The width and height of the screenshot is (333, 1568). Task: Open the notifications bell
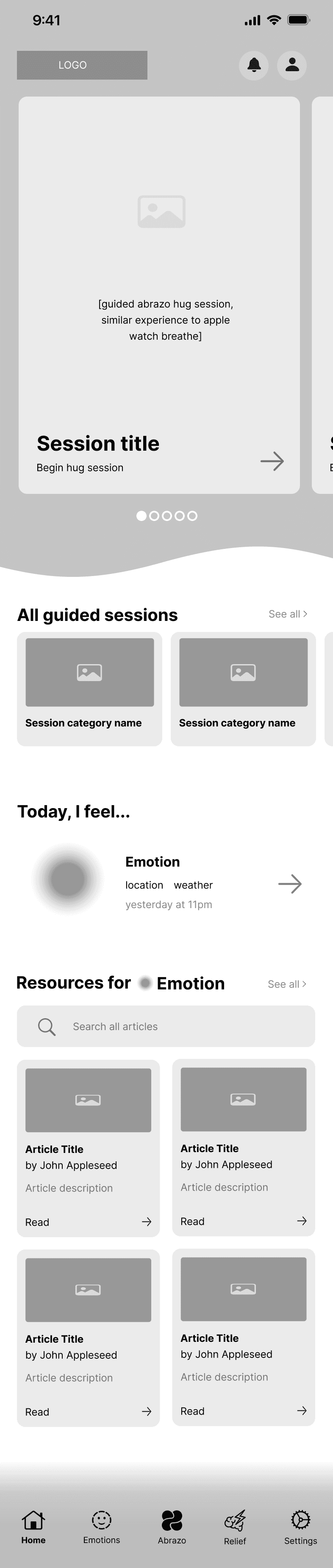point(254,65)
